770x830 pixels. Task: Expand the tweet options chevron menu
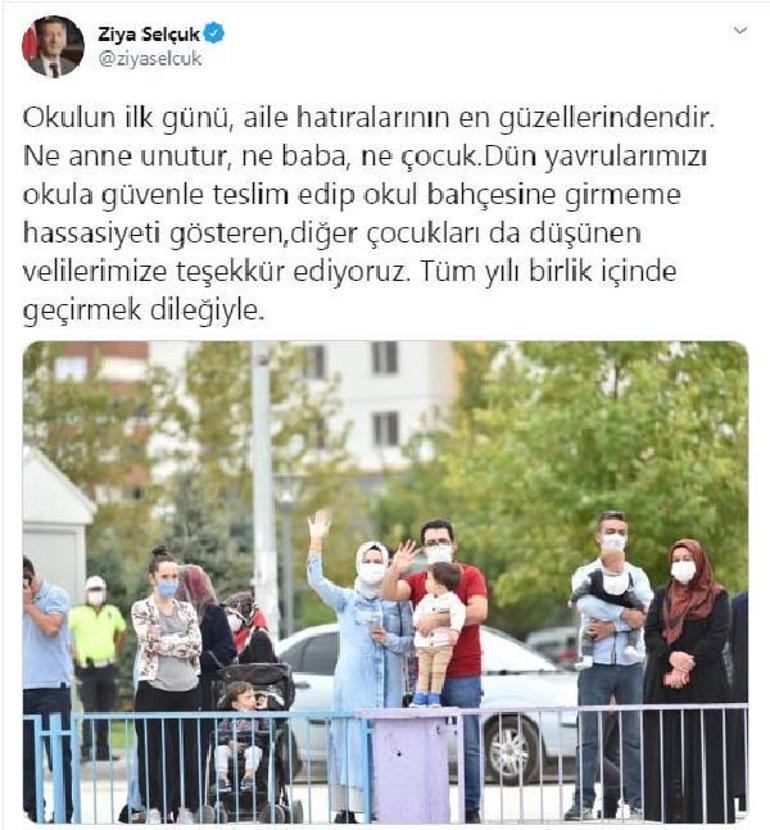[740, 31]
